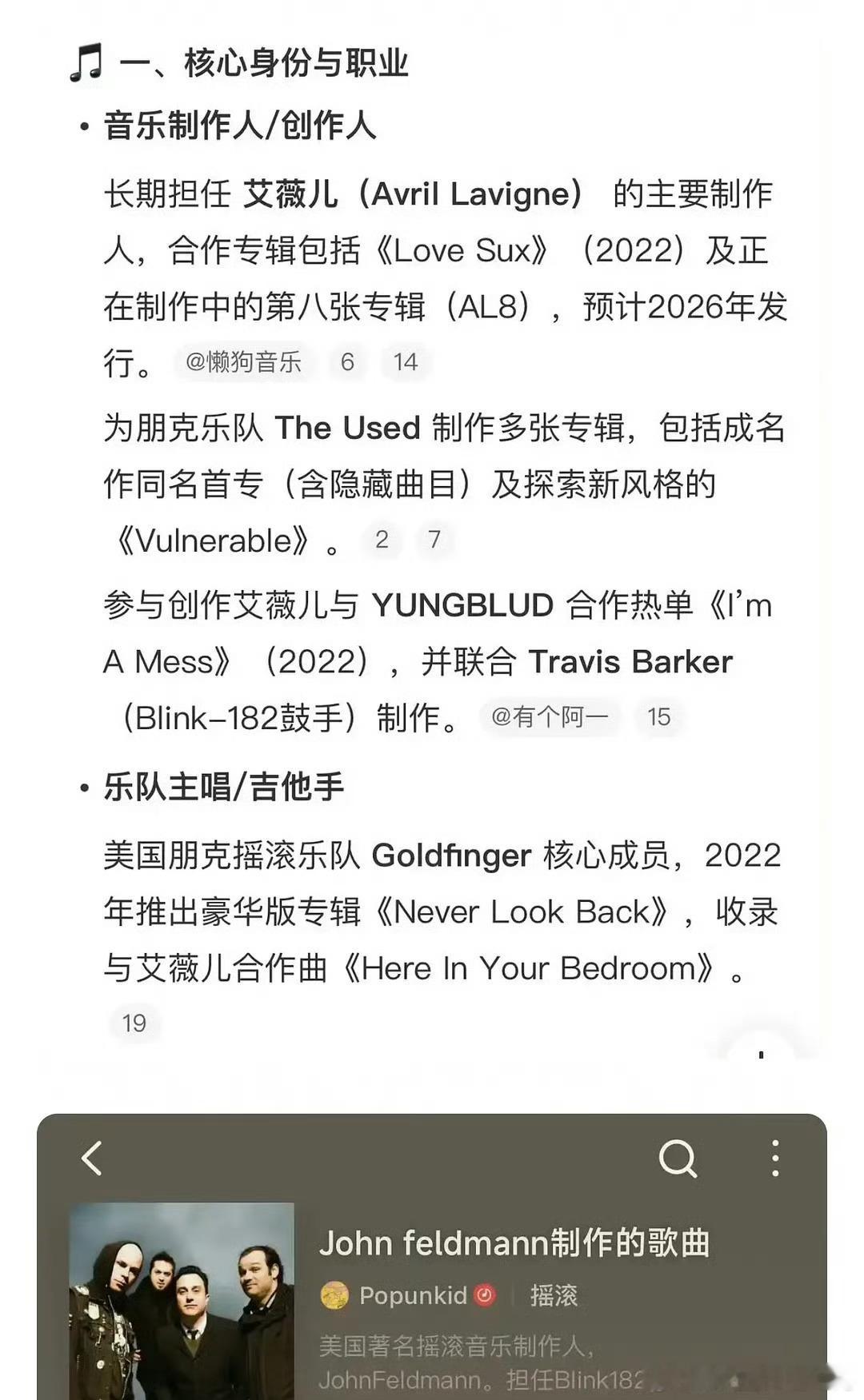This screenshot has height=1400, width=864.
Task: Tap Popunkid's circular avatar icon
Action: point(336,1295)
